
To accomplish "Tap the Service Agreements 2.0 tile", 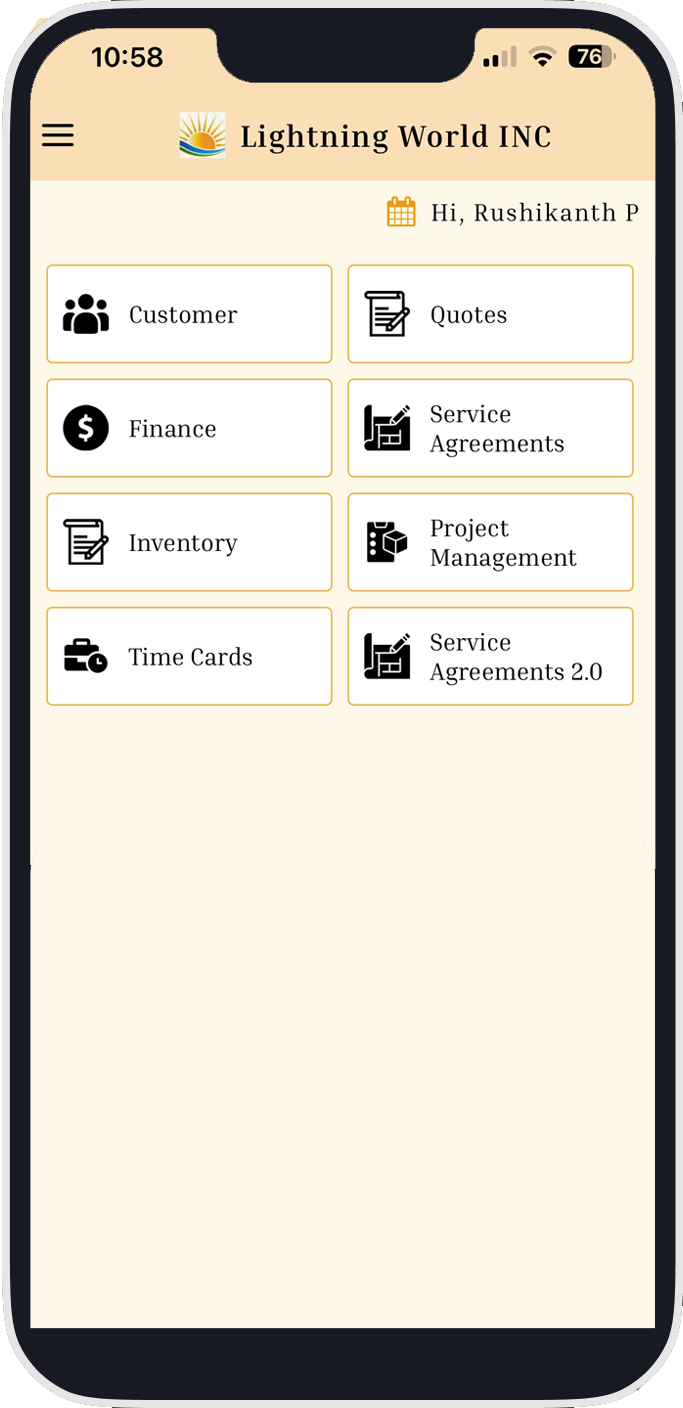I will (x=490, y=656).
